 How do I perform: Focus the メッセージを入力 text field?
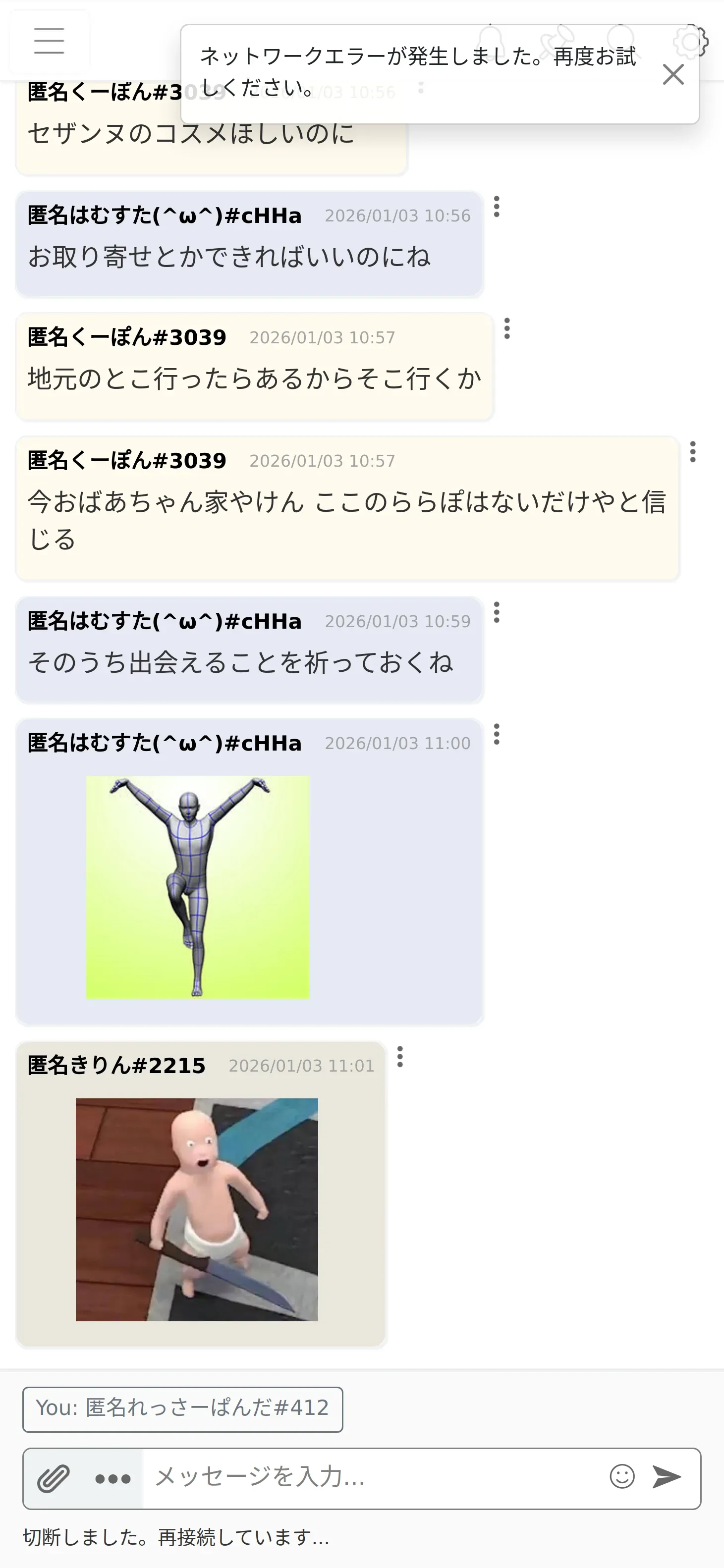click(372, 1477)
